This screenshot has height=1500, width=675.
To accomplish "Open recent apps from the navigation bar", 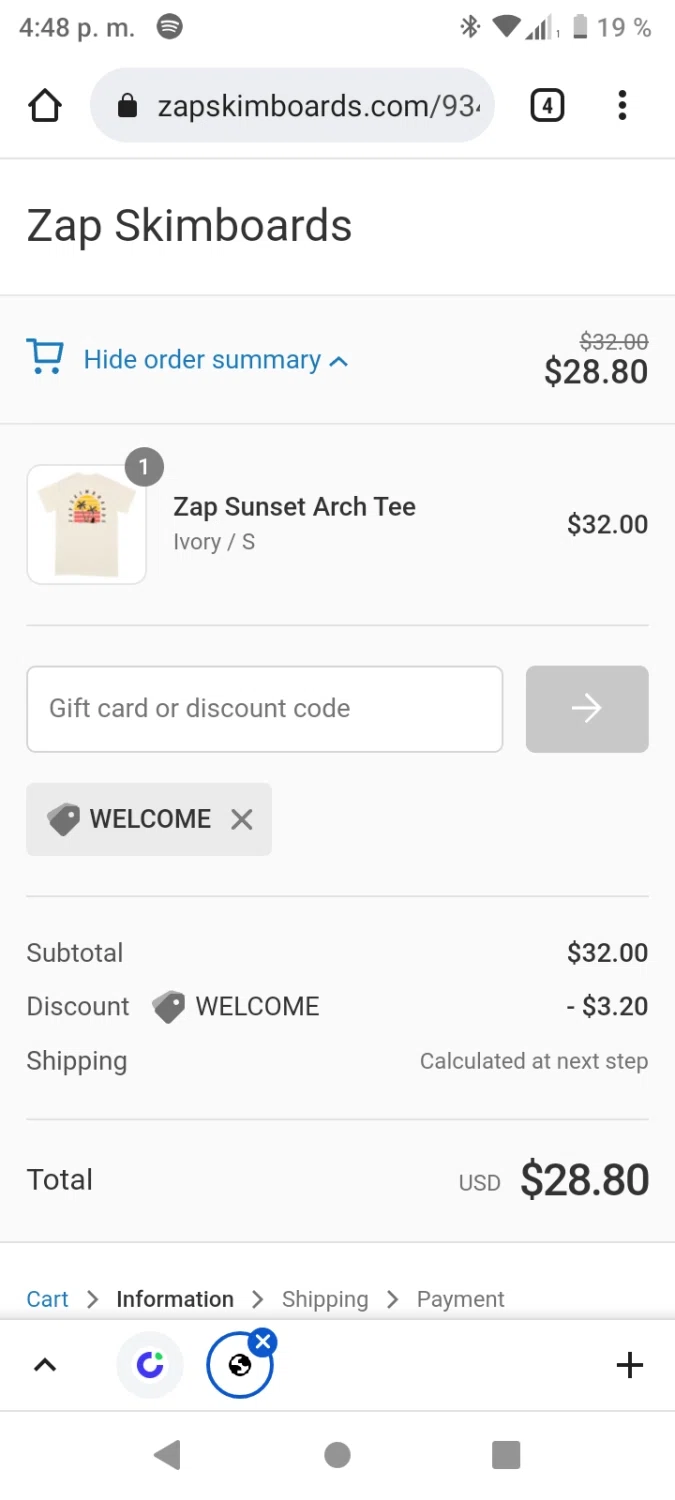I will pyautogui.click(x=506, y=1455).
